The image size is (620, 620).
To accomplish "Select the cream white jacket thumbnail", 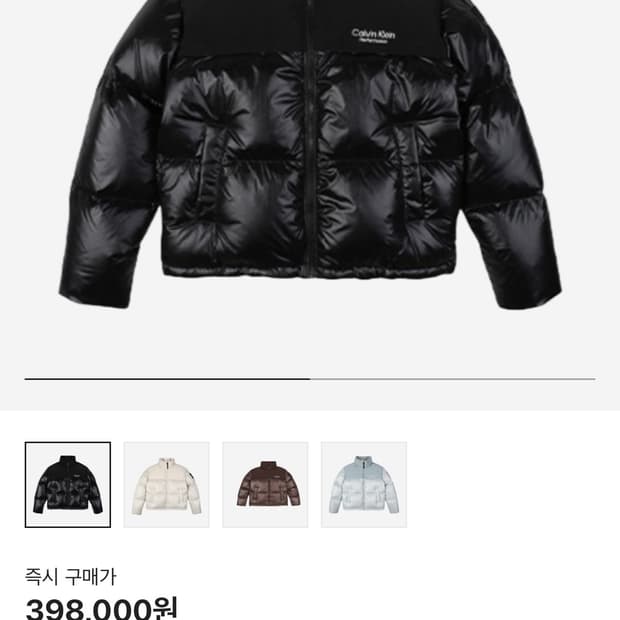I will 166,484.
